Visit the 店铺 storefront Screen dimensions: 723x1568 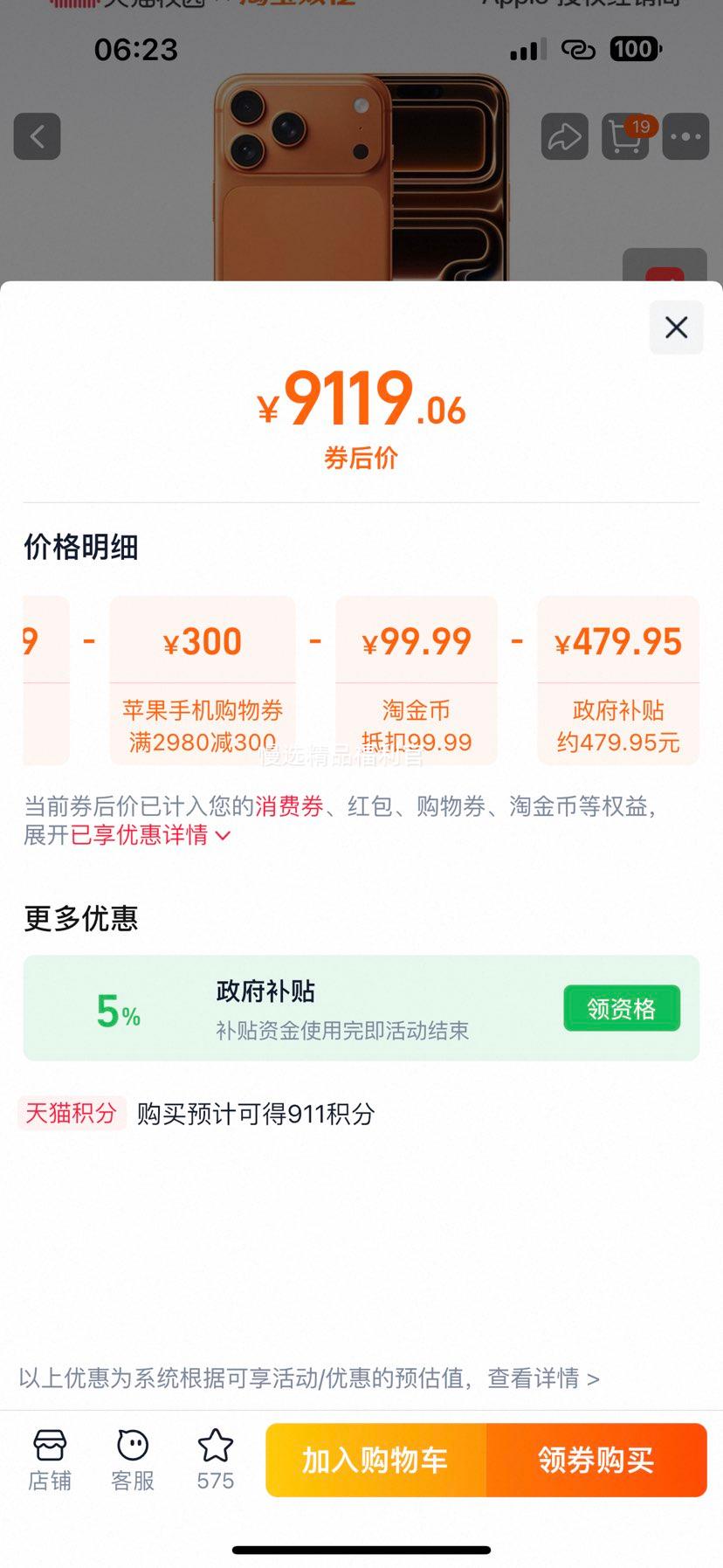coord(49,1458)
